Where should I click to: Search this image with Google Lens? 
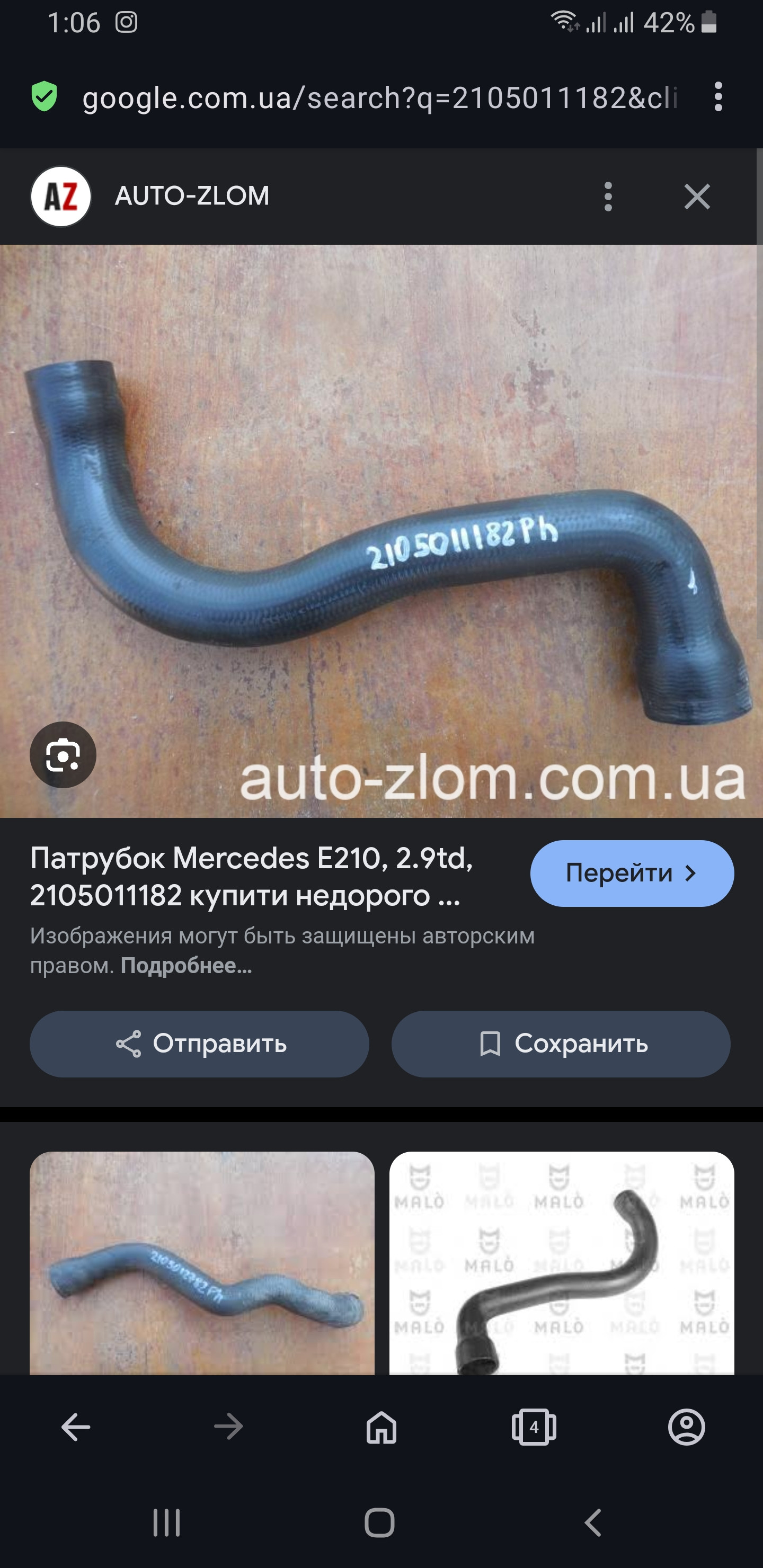(63, 755)
